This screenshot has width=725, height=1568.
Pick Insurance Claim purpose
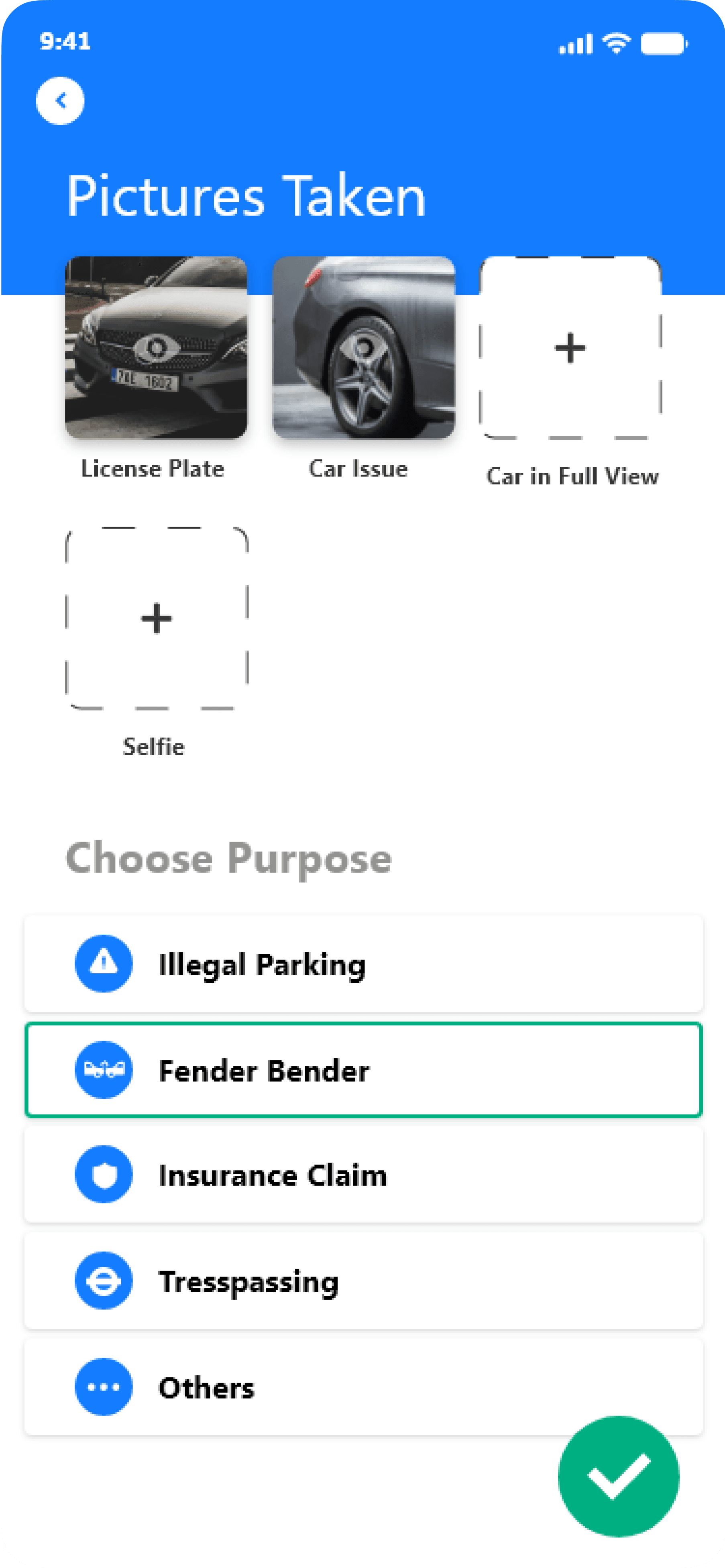point(363,1175)
